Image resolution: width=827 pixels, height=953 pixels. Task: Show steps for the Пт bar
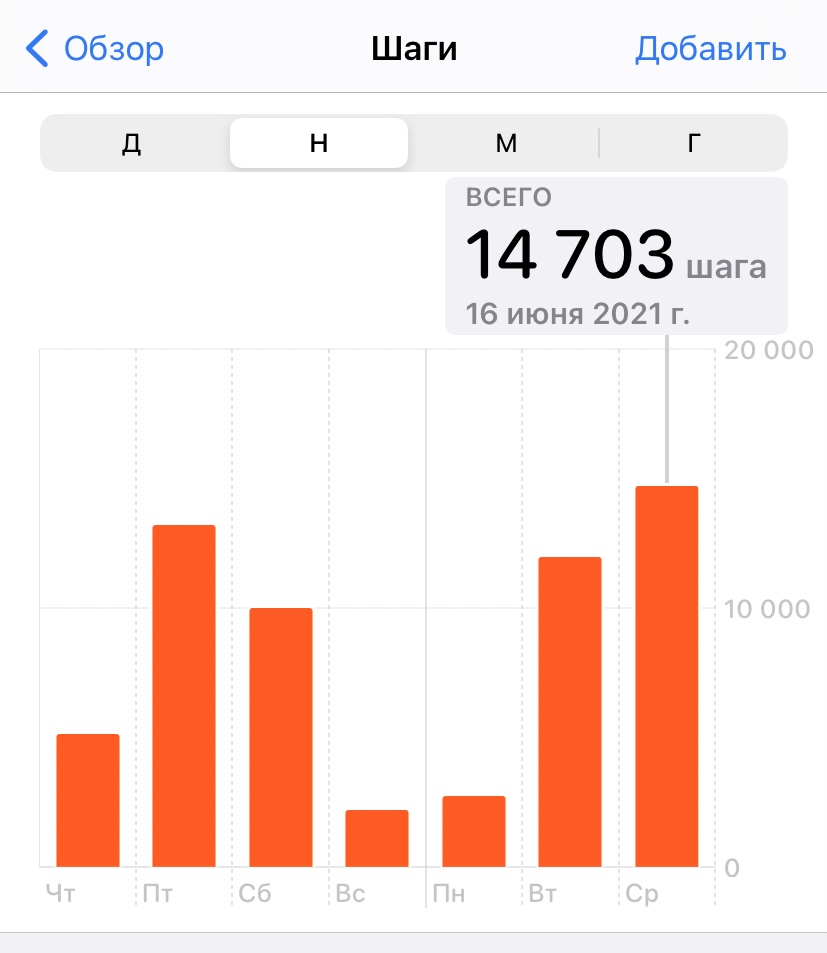click(184, 696)
